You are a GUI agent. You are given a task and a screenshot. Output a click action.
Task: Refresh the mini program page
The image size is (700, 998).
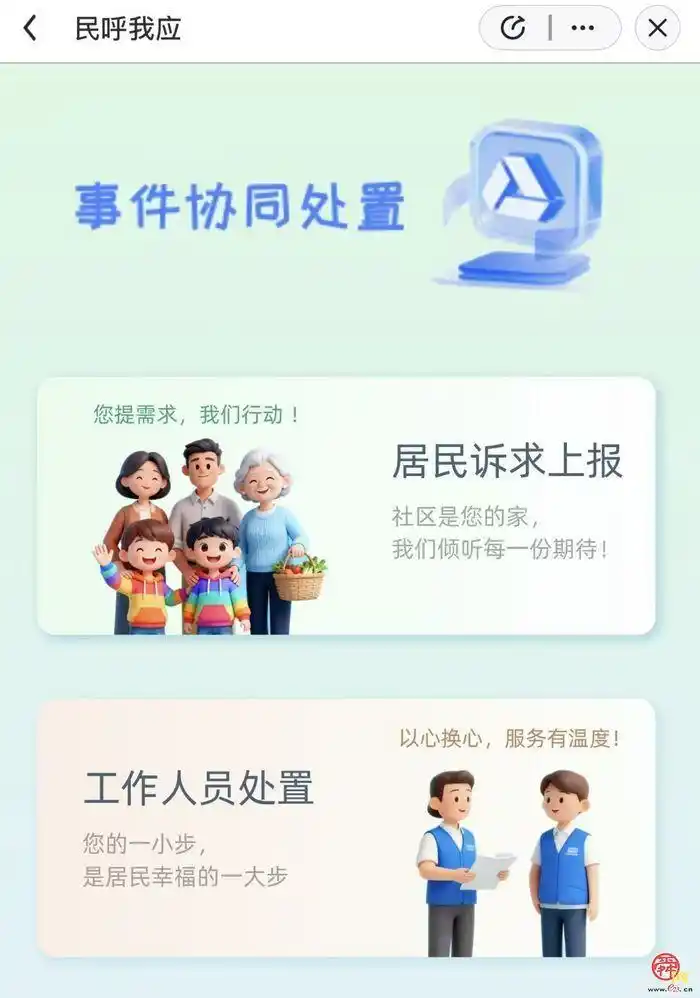coord(513,28)
